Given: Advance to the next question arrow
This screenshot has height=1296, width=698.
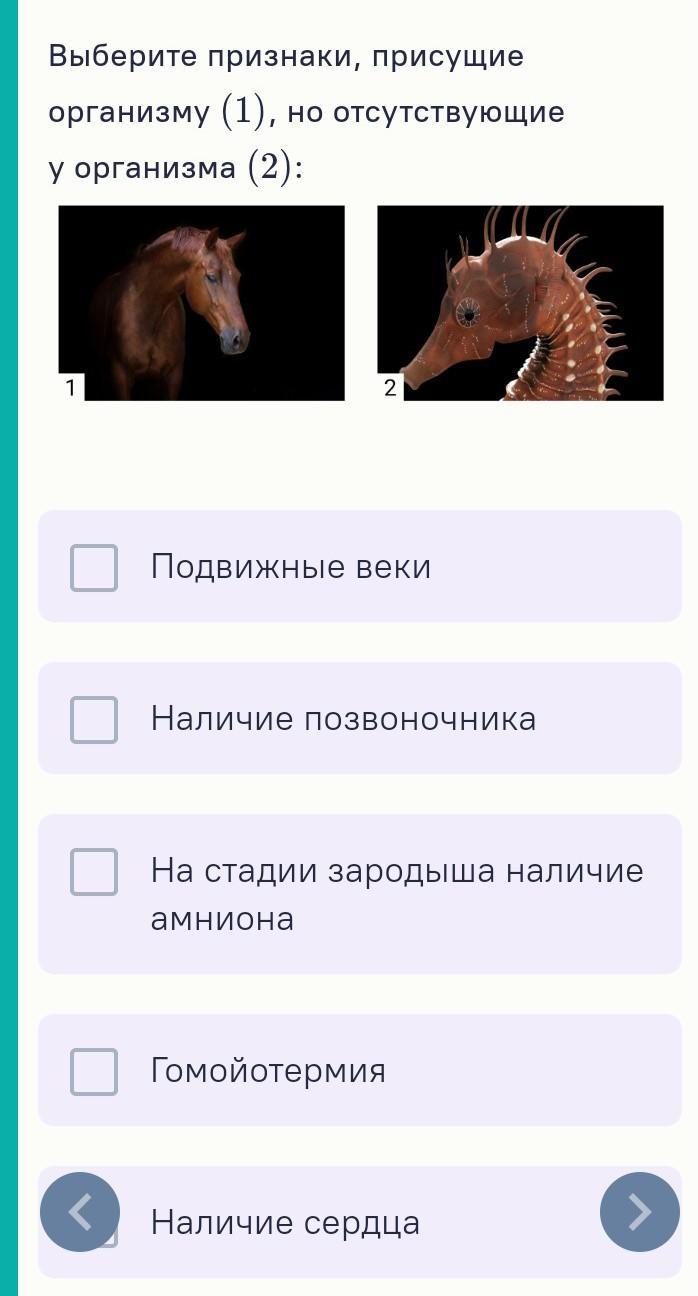Looking at the screenshot, I should click(x=639, y=1212).
